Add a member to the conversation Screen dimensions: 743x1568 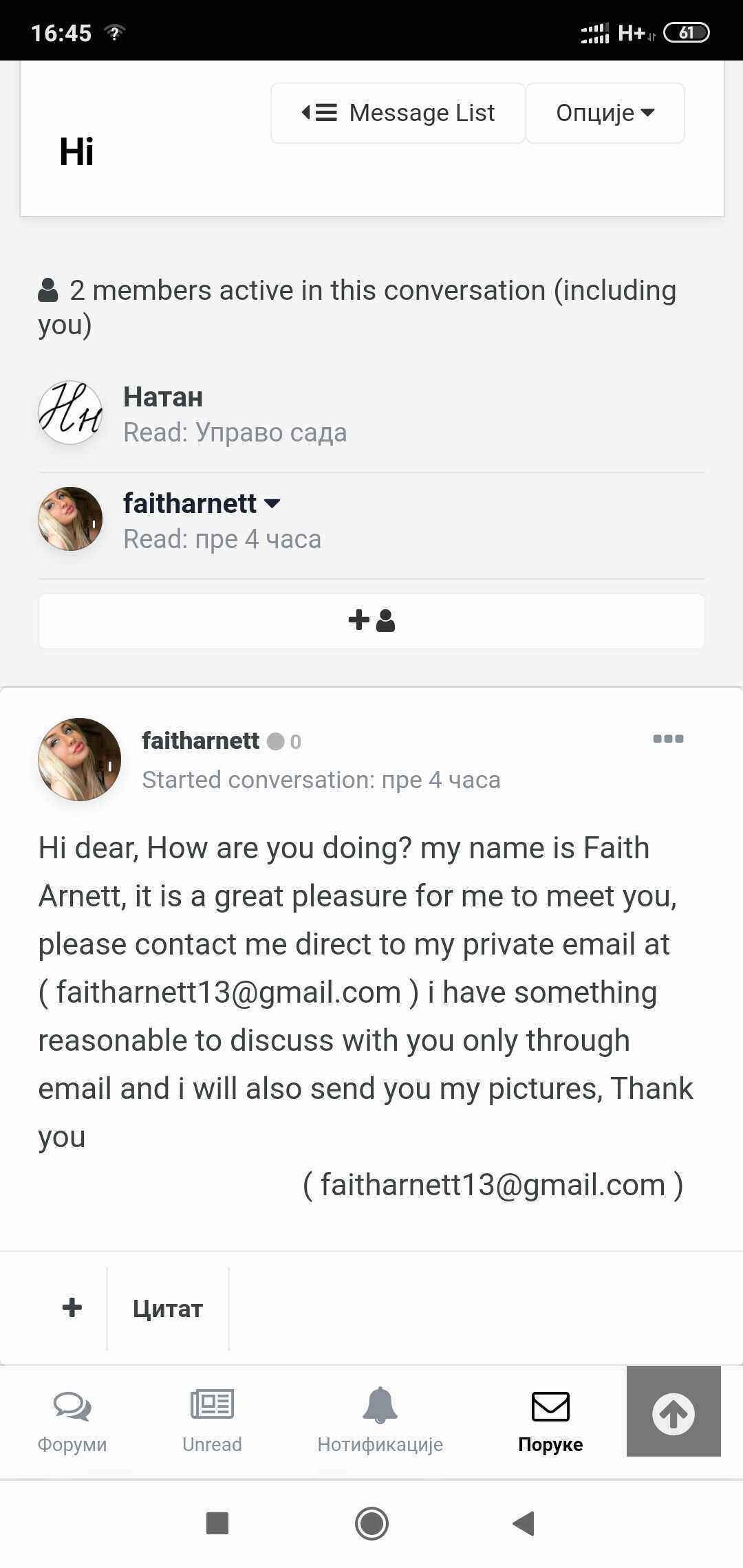coord(371,620)
